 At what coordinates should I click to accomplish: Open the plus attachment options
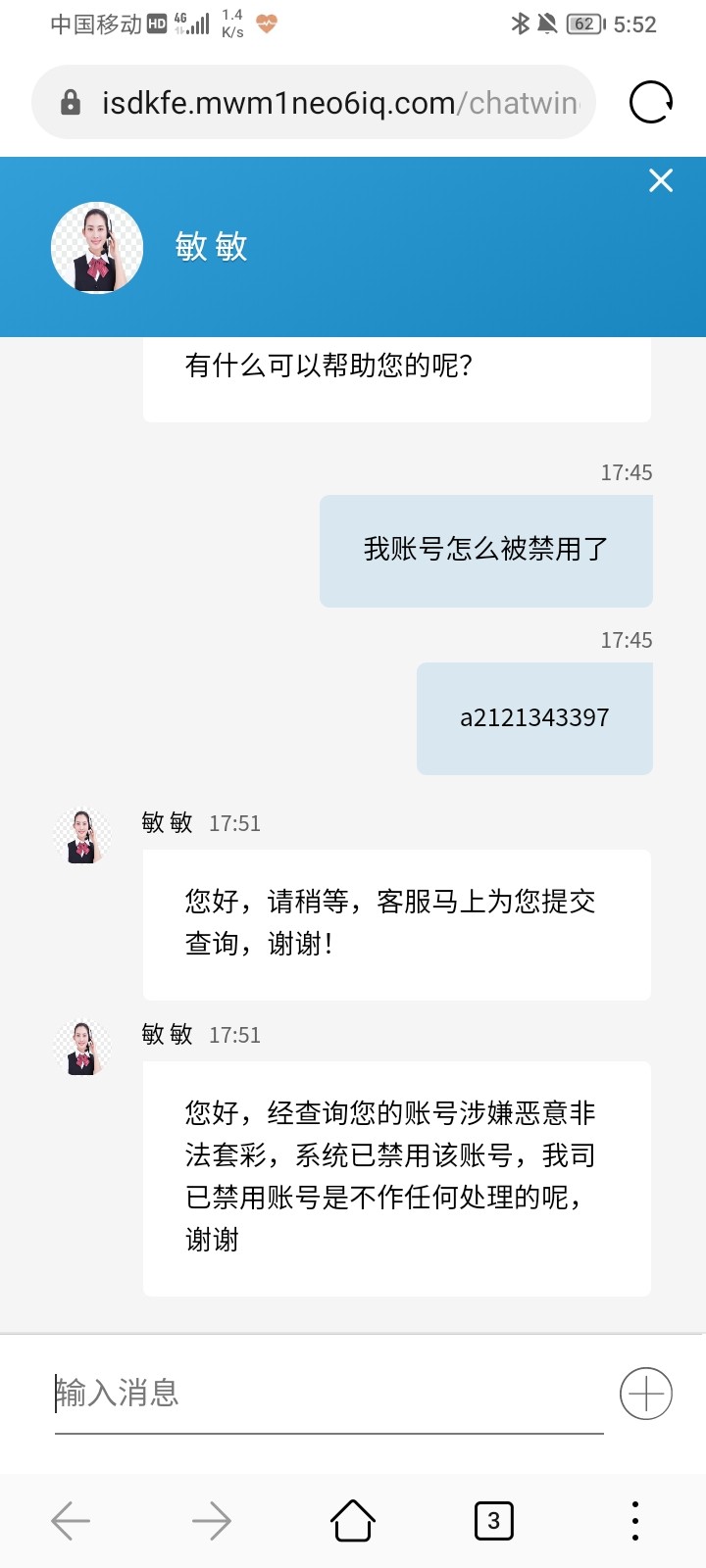645,1393
